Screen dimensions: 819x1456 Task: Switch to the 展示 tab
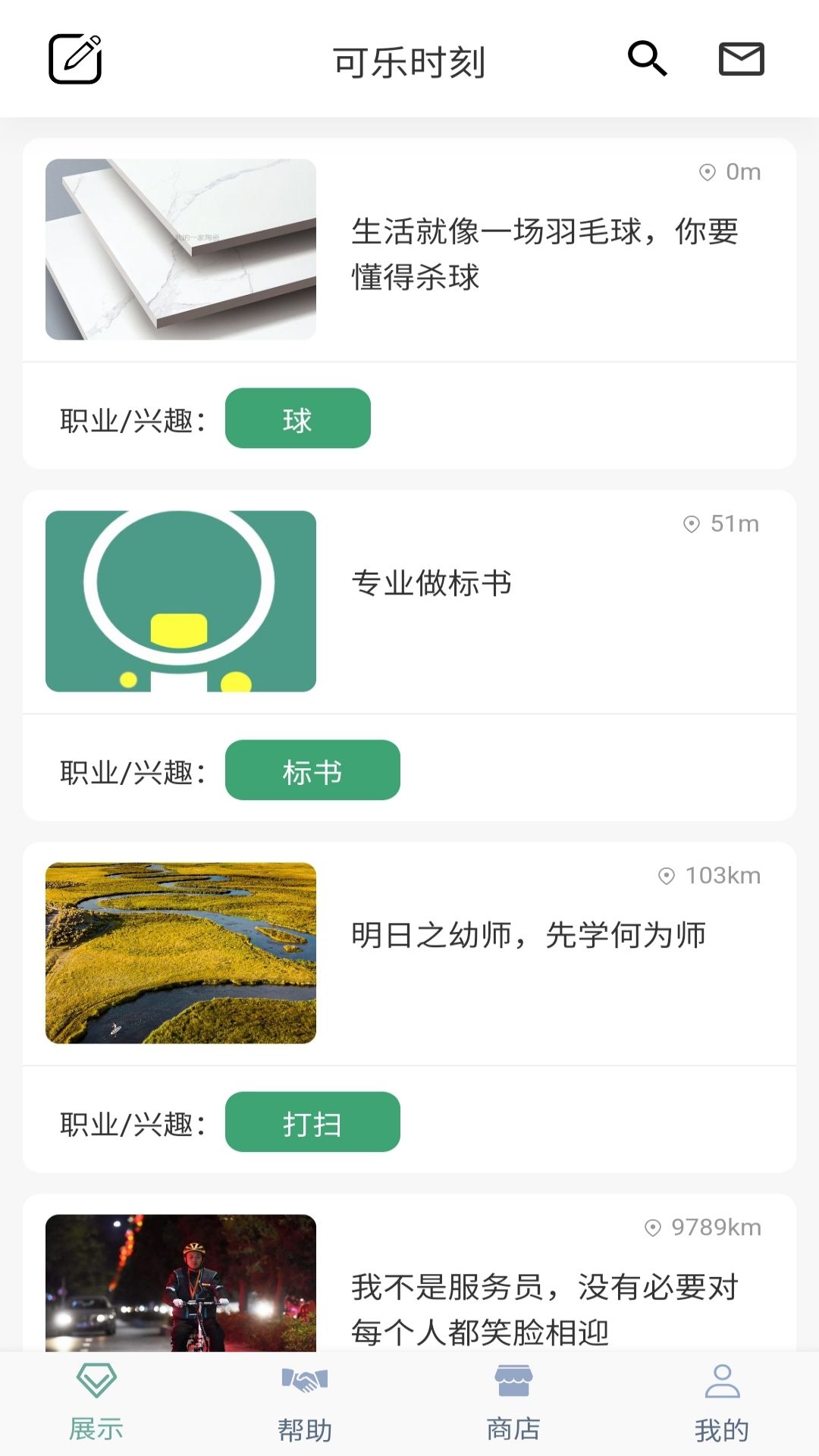click(96, 1403)
